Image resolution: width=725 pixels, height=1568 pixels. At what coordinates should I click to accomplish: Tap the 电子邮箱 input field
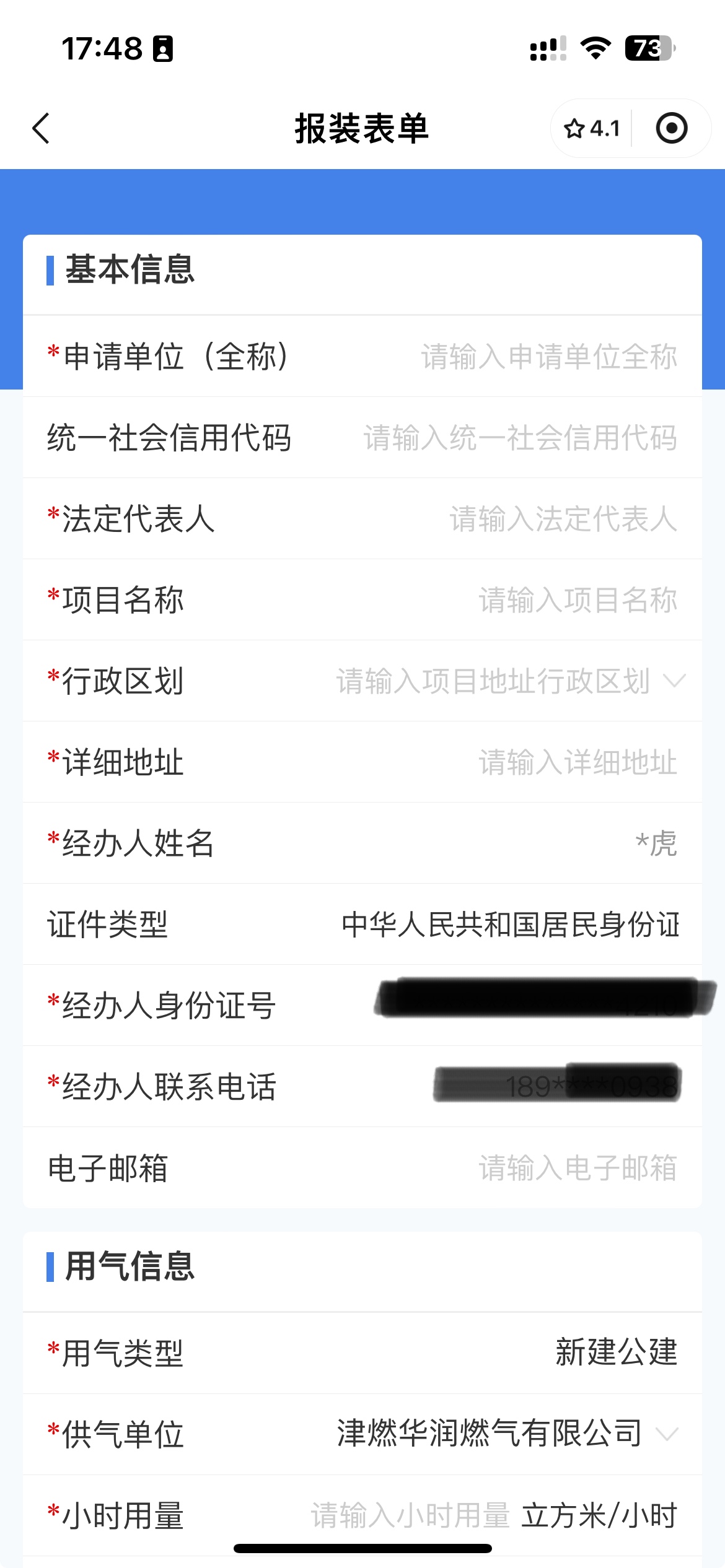pyautogui.click(x=577, y=1169)
